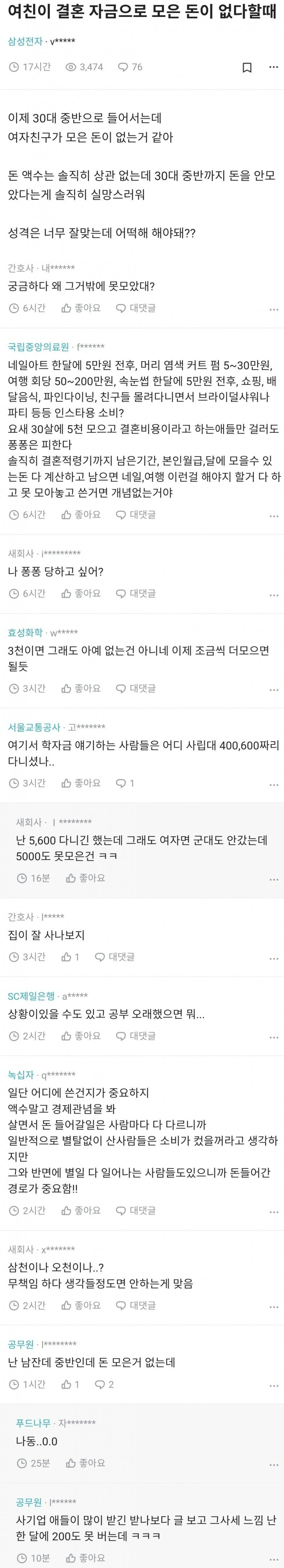Open more options on "나 퐁퐁 당하고 싶어?" comment
284x1568 pixels.
point(274,594)
